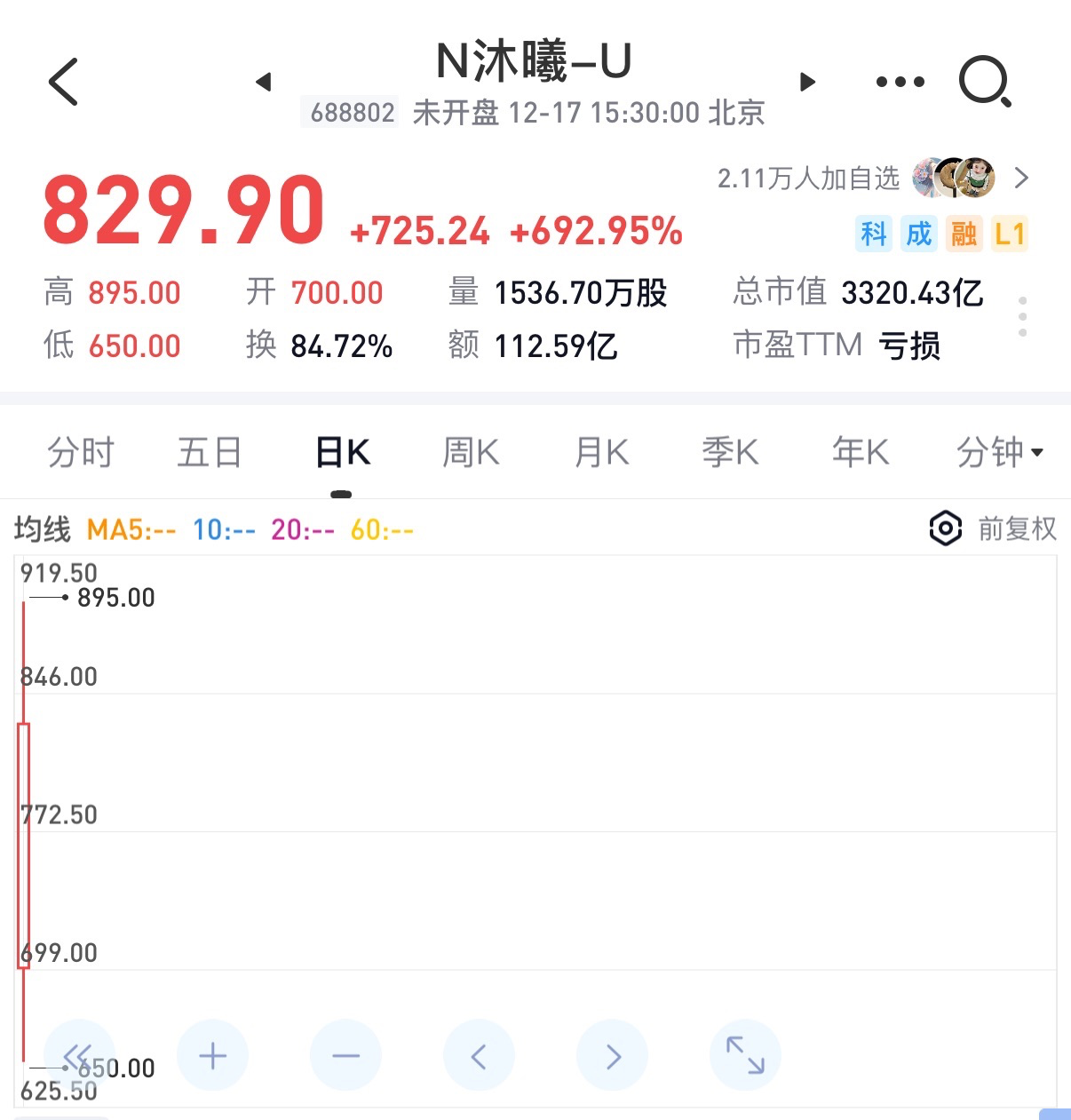This screenshot has width=1071, height=1120.
Task: Expand the chart to full screen
Action: coord(745,1056)
